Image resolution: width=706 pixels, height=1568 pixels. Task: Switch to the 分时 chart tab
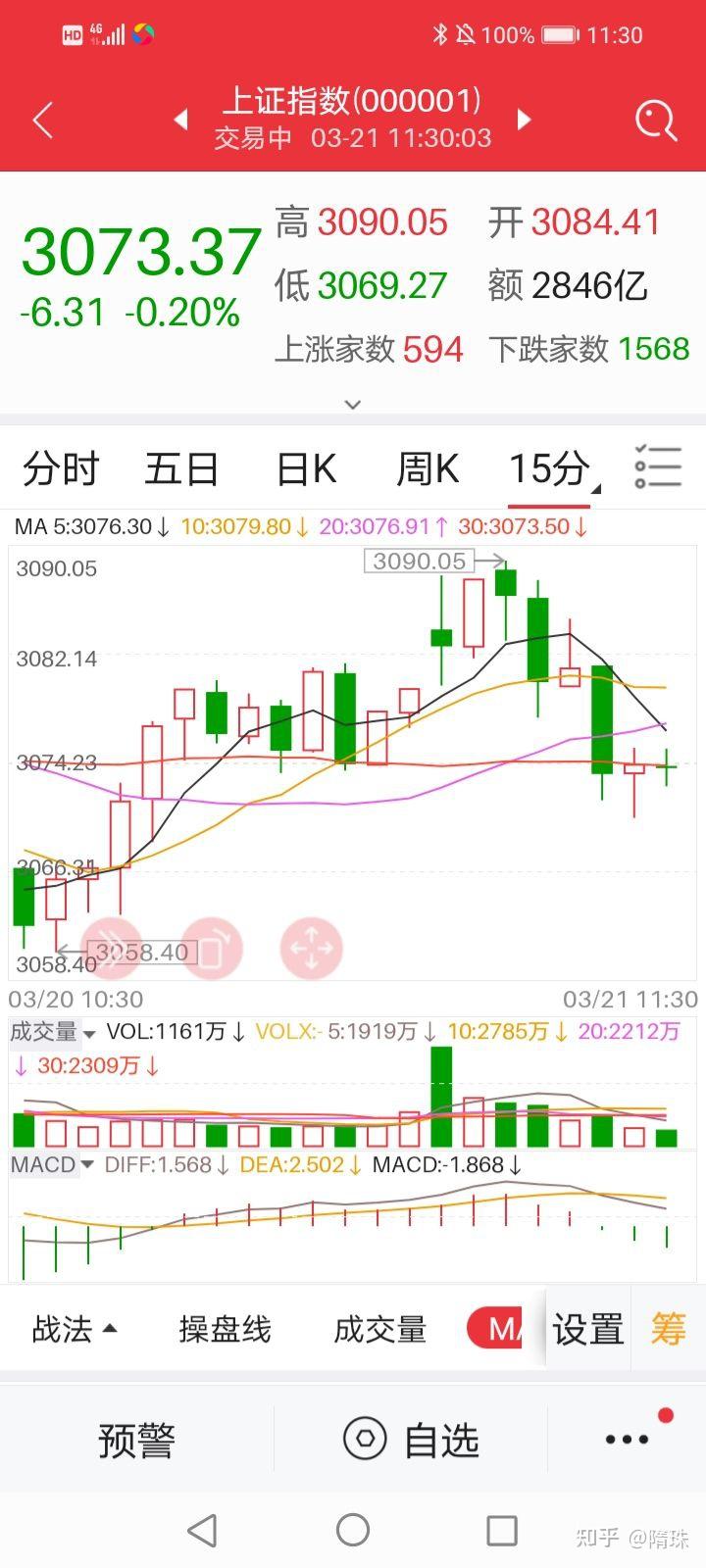pos(61,468)
